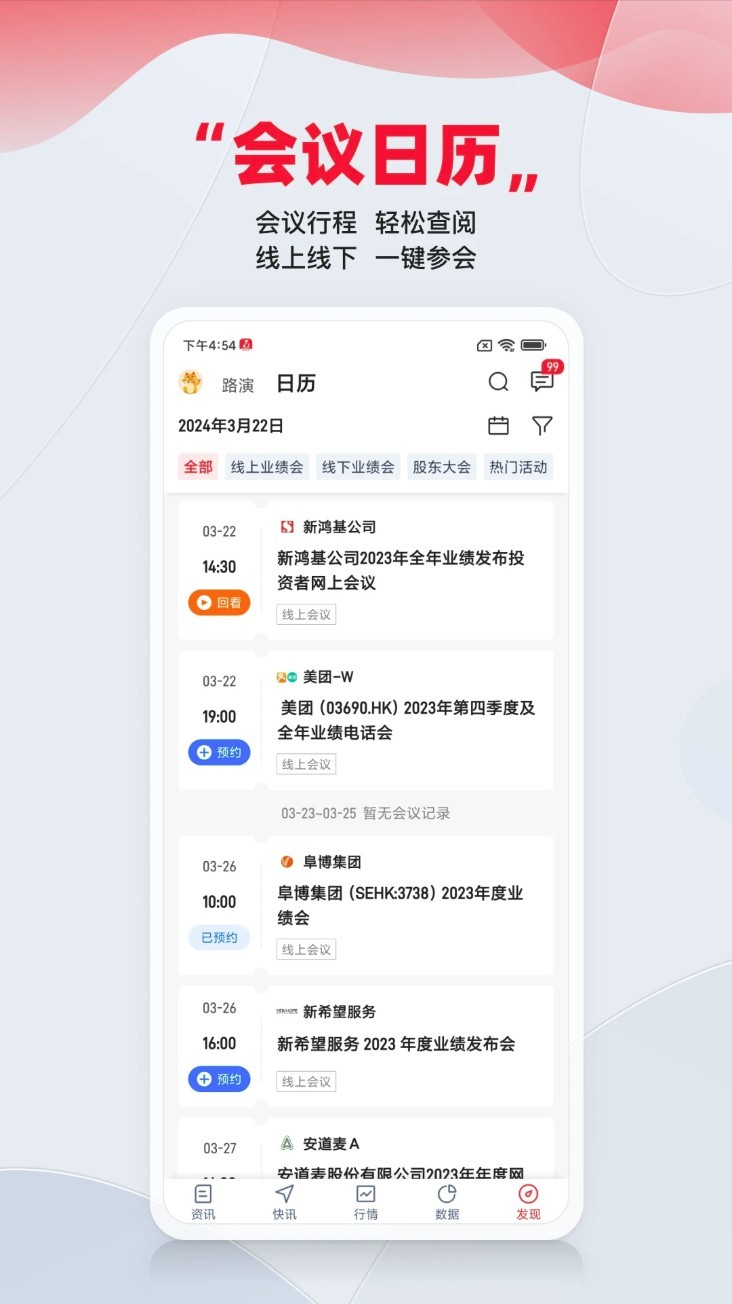Viewport: 732px width, 1304px height.
Task: Click the 线上会议 tag under 美团 event
Action: pos(306,764)
